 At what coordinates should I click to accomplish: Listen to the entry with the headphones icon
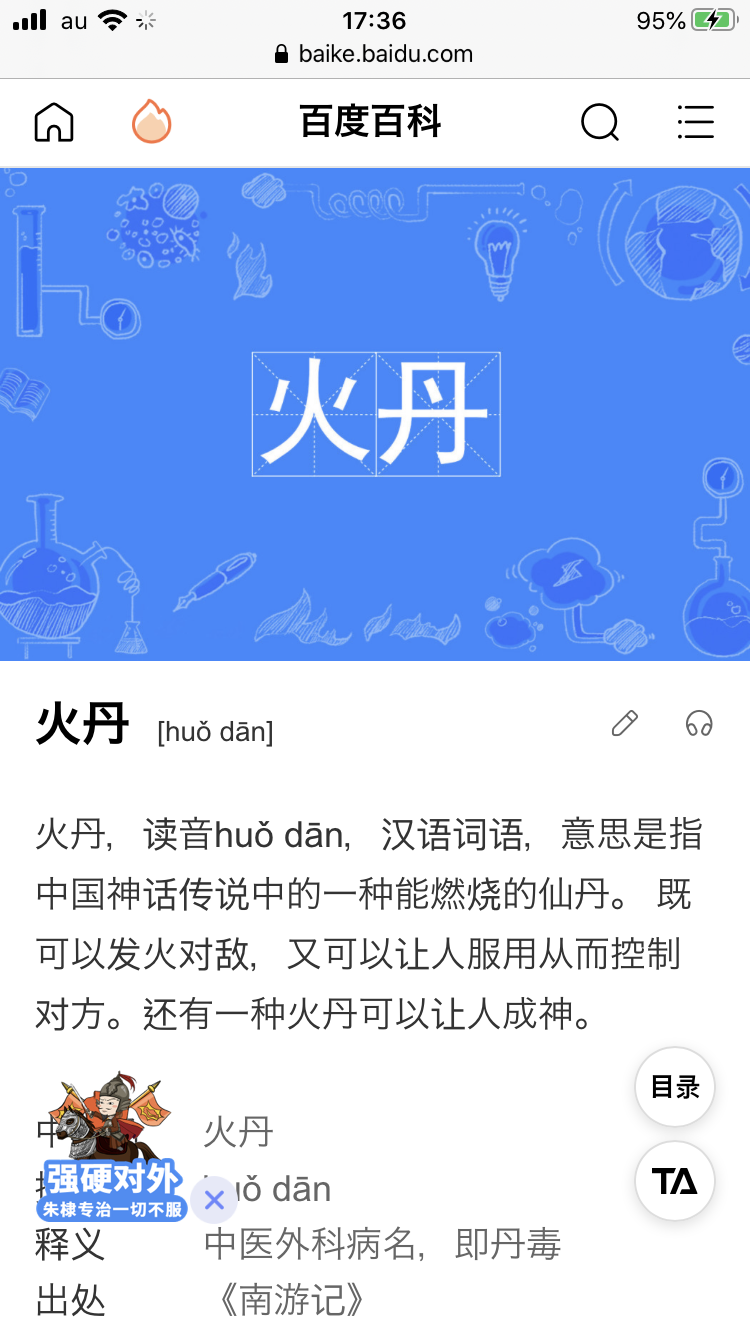click(699, 723)
